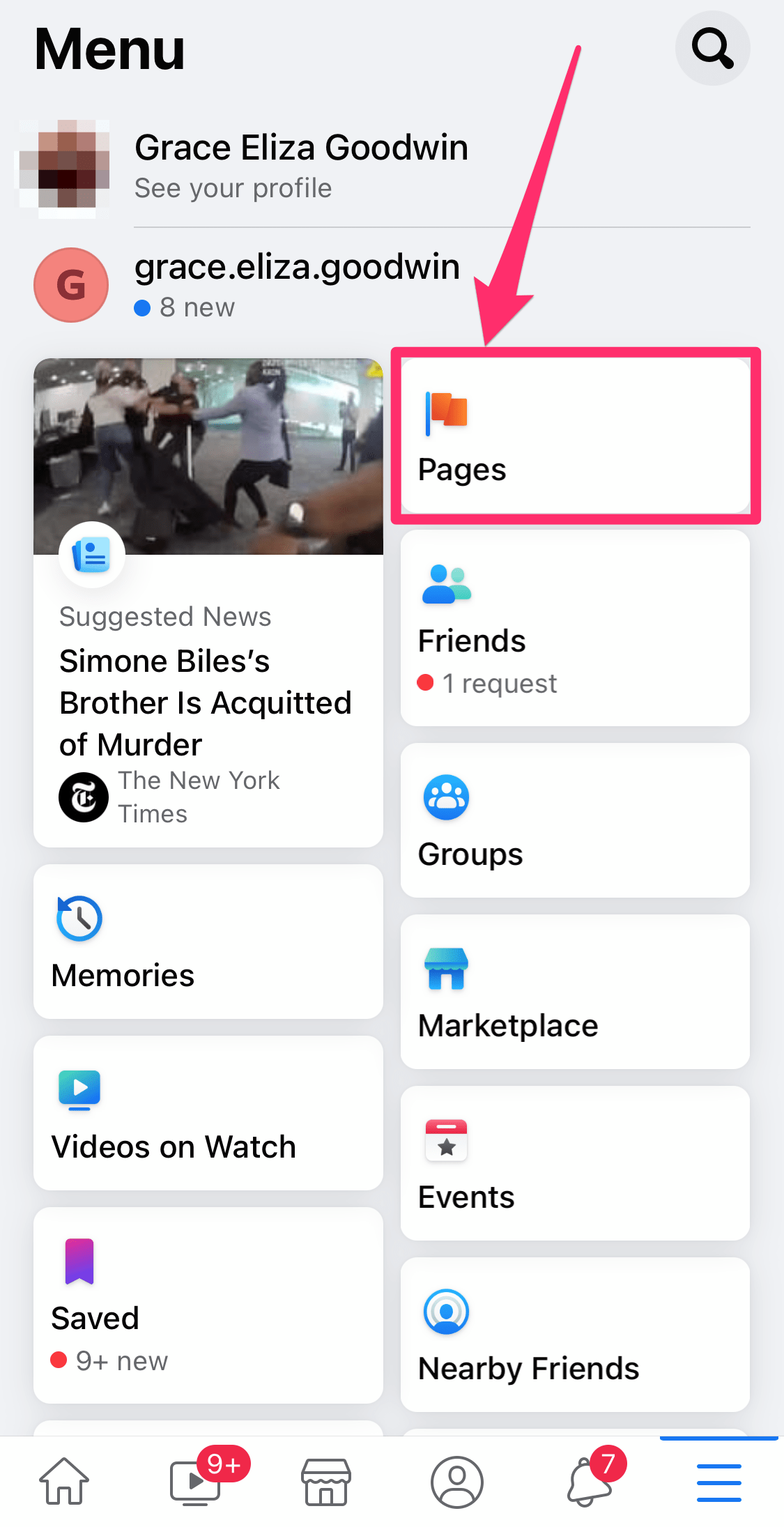This screenshot has height=1527, width=784.
Task: Open grace.eliza.goodwin account with 8 new
Action: [x=297, y=285]
